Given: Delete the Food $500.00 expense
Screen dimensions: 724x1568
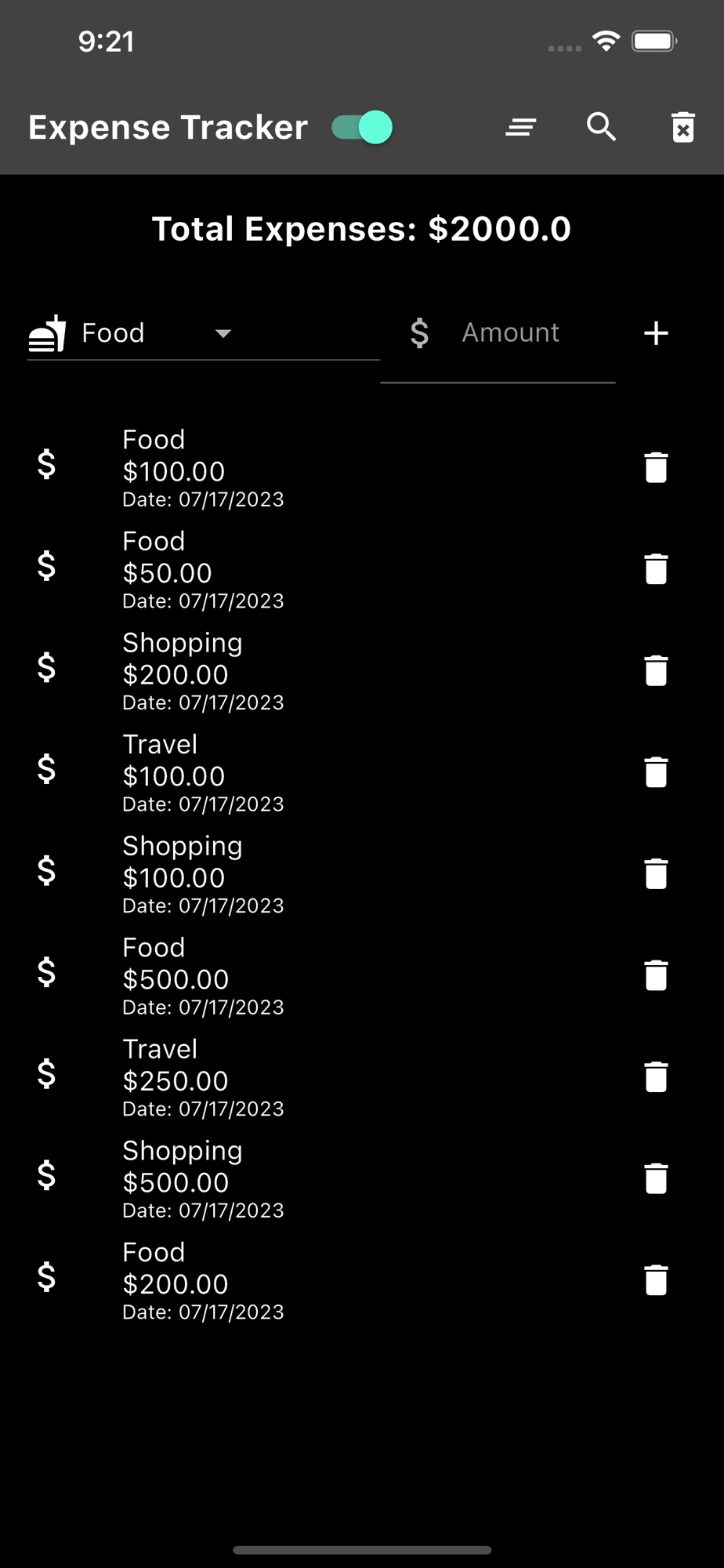Looking at the screenshot, I should coord(656,976).
